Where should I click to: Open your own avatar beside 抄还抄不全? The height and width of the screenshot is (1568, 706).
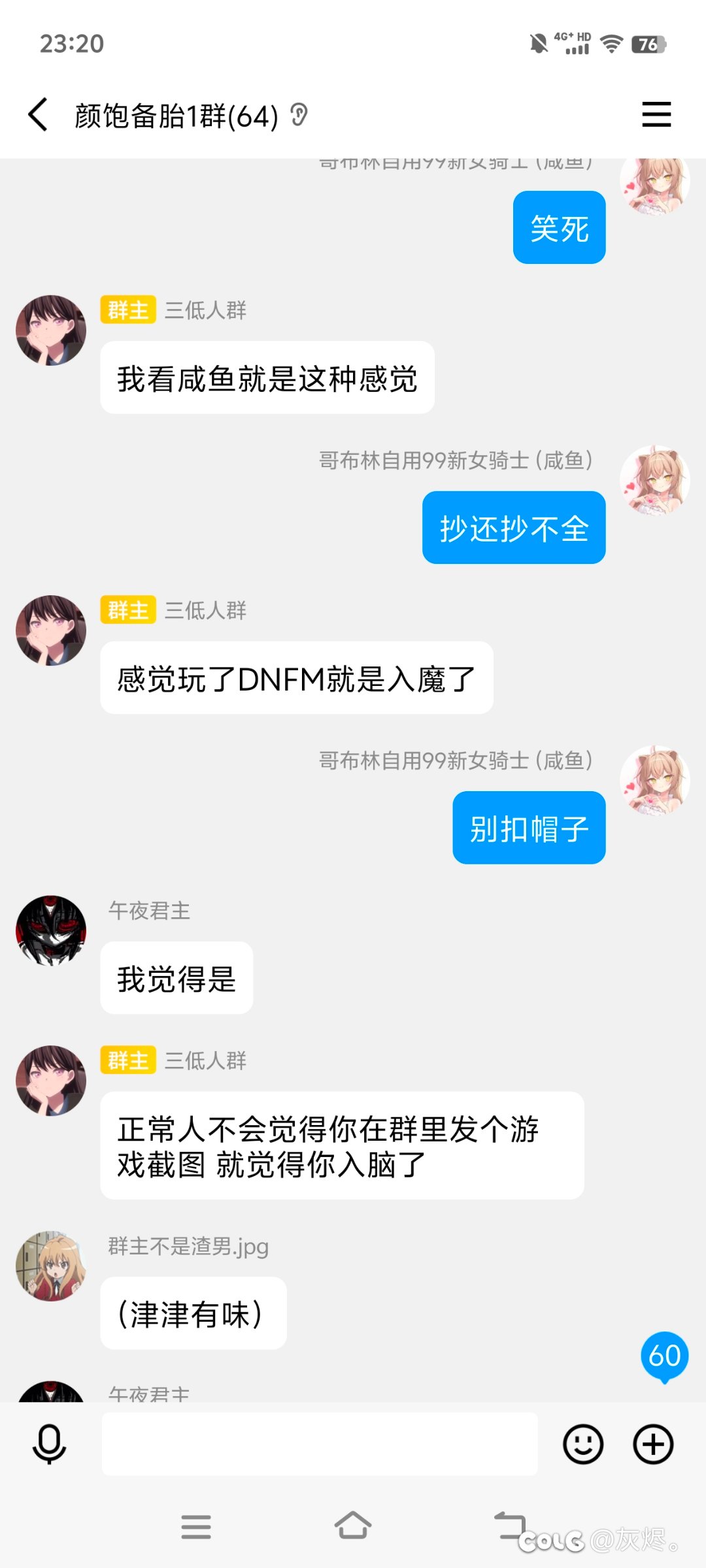(x=655, y=480)
